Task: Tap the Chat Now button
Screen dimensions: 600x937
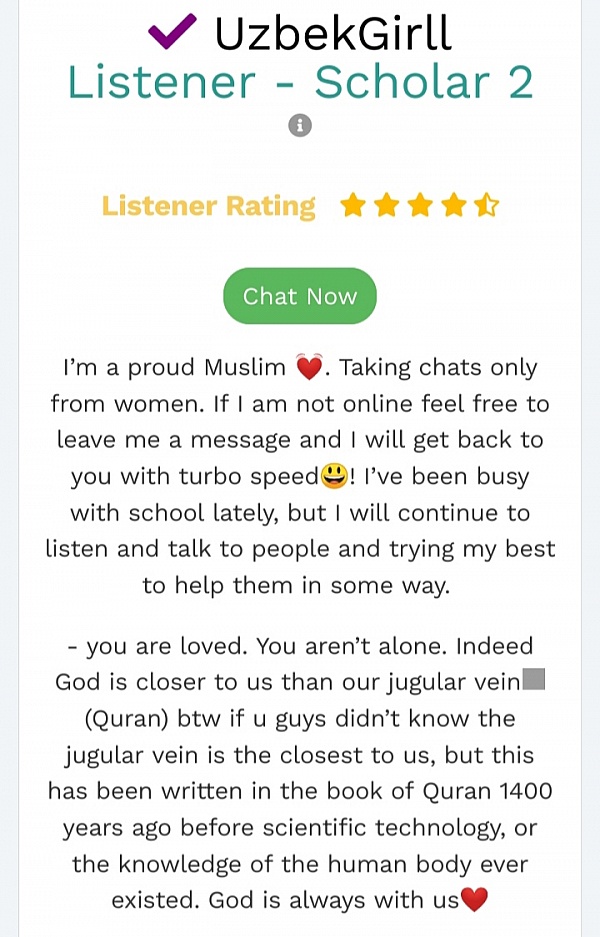Action: (x=299, y=296)
